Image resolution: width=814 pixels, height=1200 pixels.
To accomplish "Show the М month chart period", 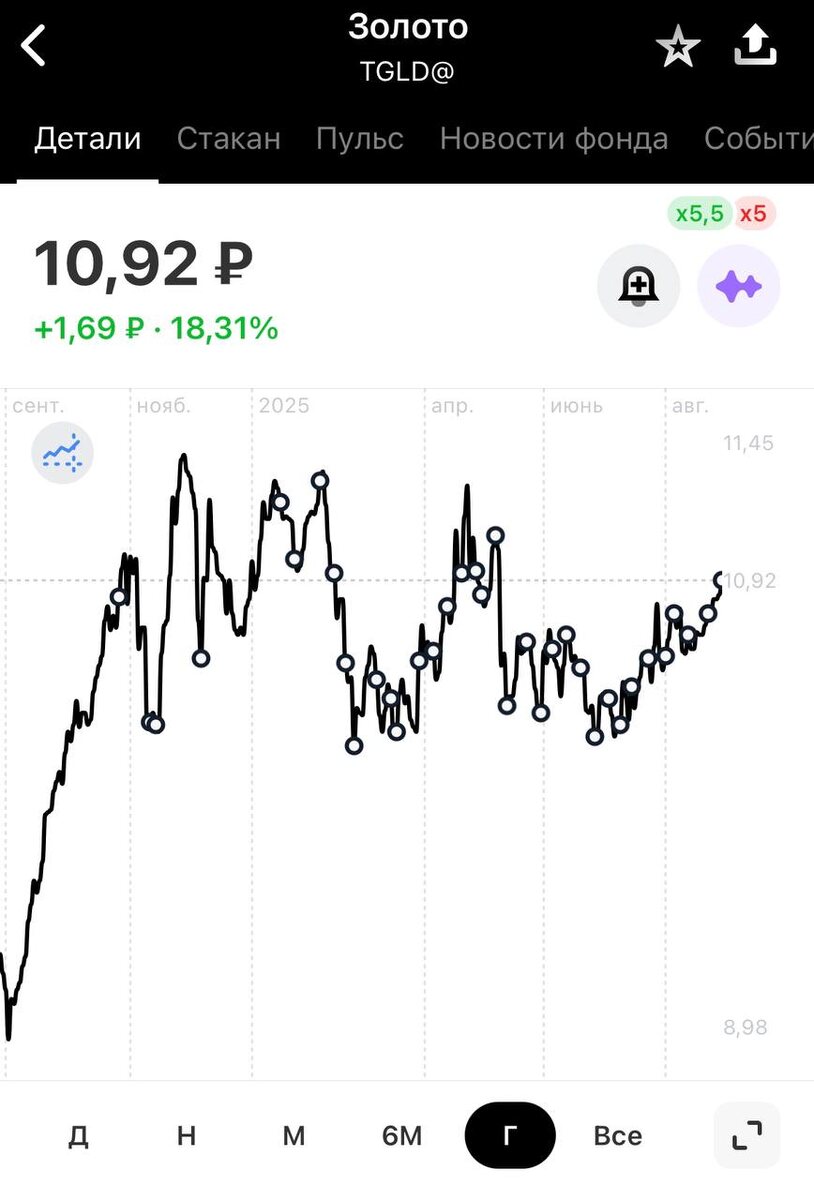I will (293, 1136).
